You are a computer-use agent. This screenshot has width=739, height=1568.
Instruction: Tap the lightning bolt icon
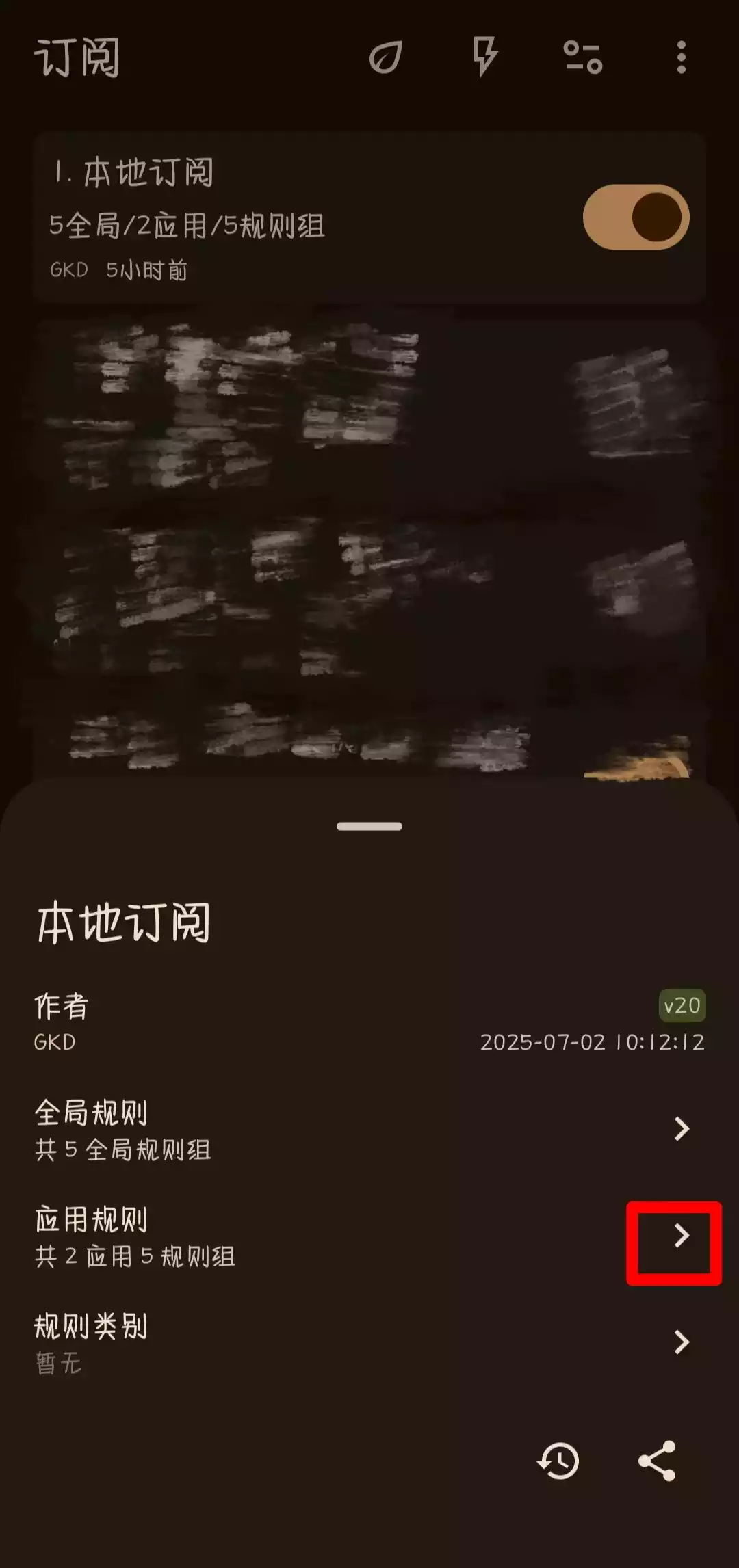[x=484, y=57]
